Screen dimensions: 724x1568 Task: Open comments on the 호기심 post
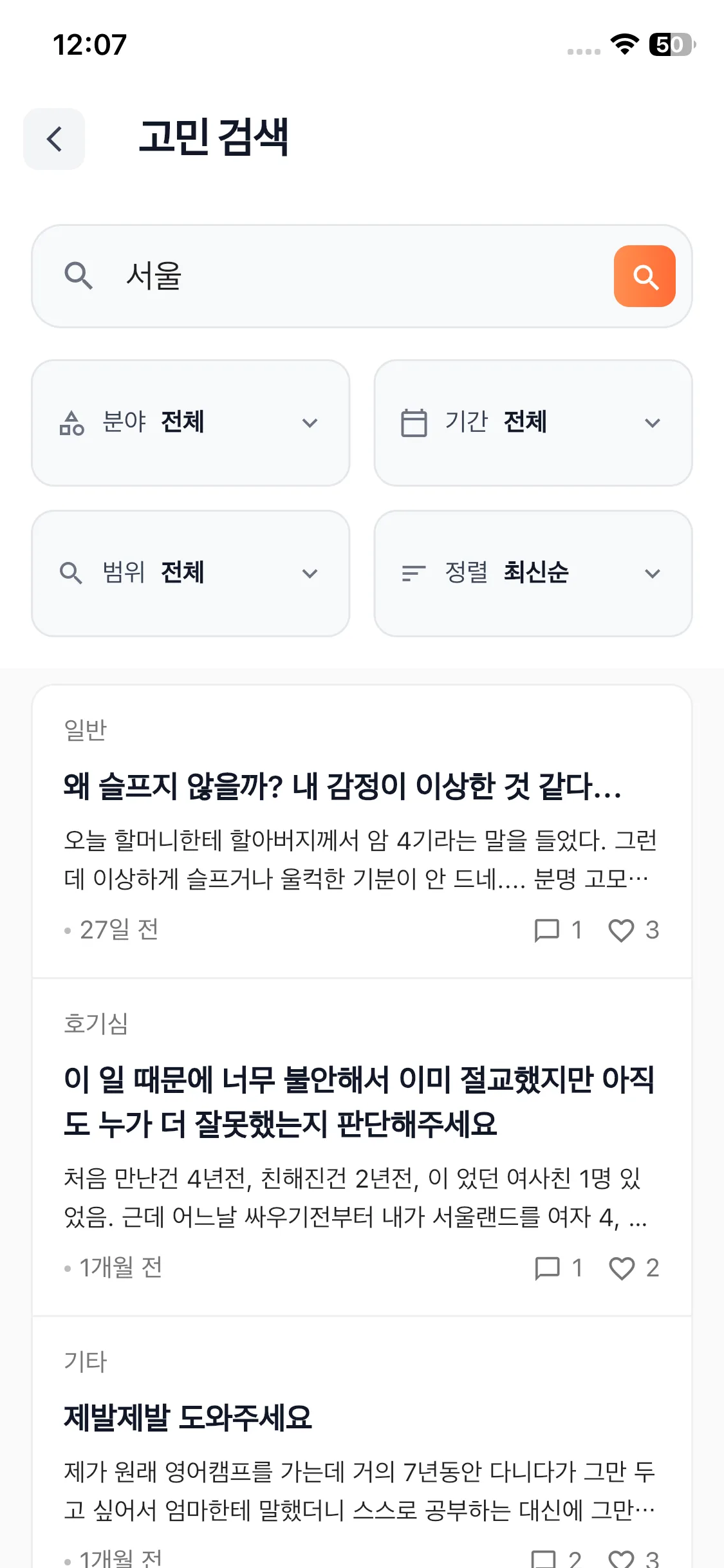point(547,1268)
